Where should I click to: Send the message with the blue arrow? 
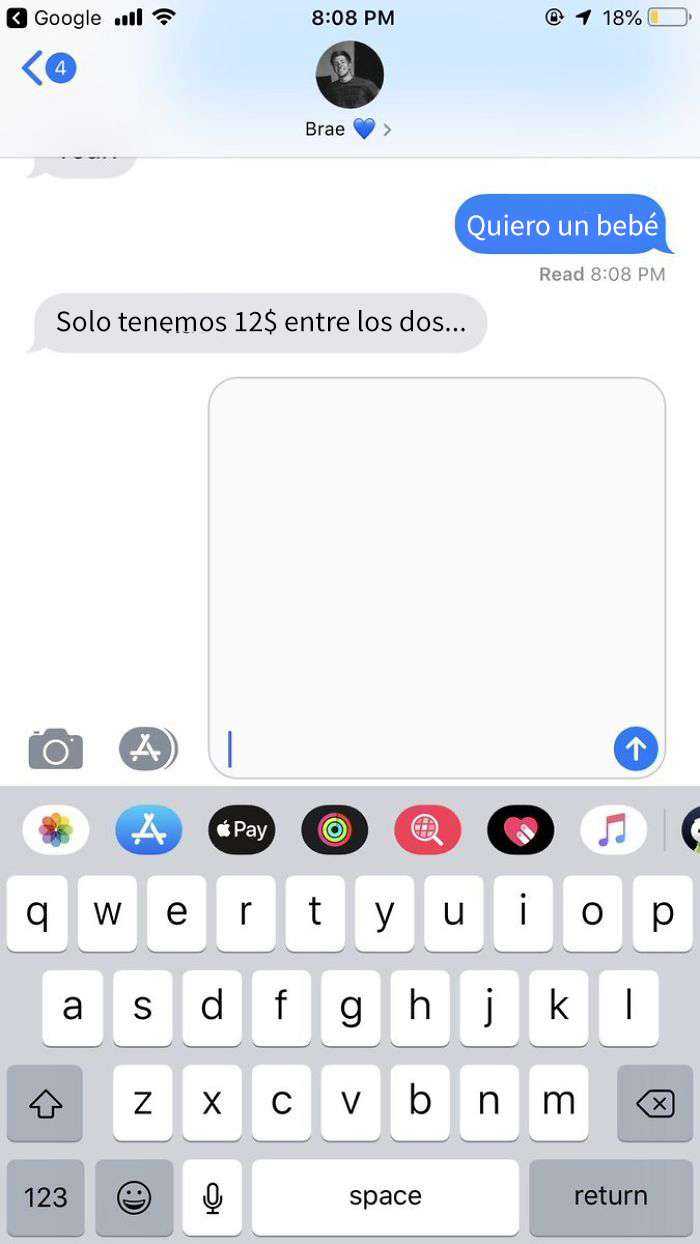click(635, 748)
